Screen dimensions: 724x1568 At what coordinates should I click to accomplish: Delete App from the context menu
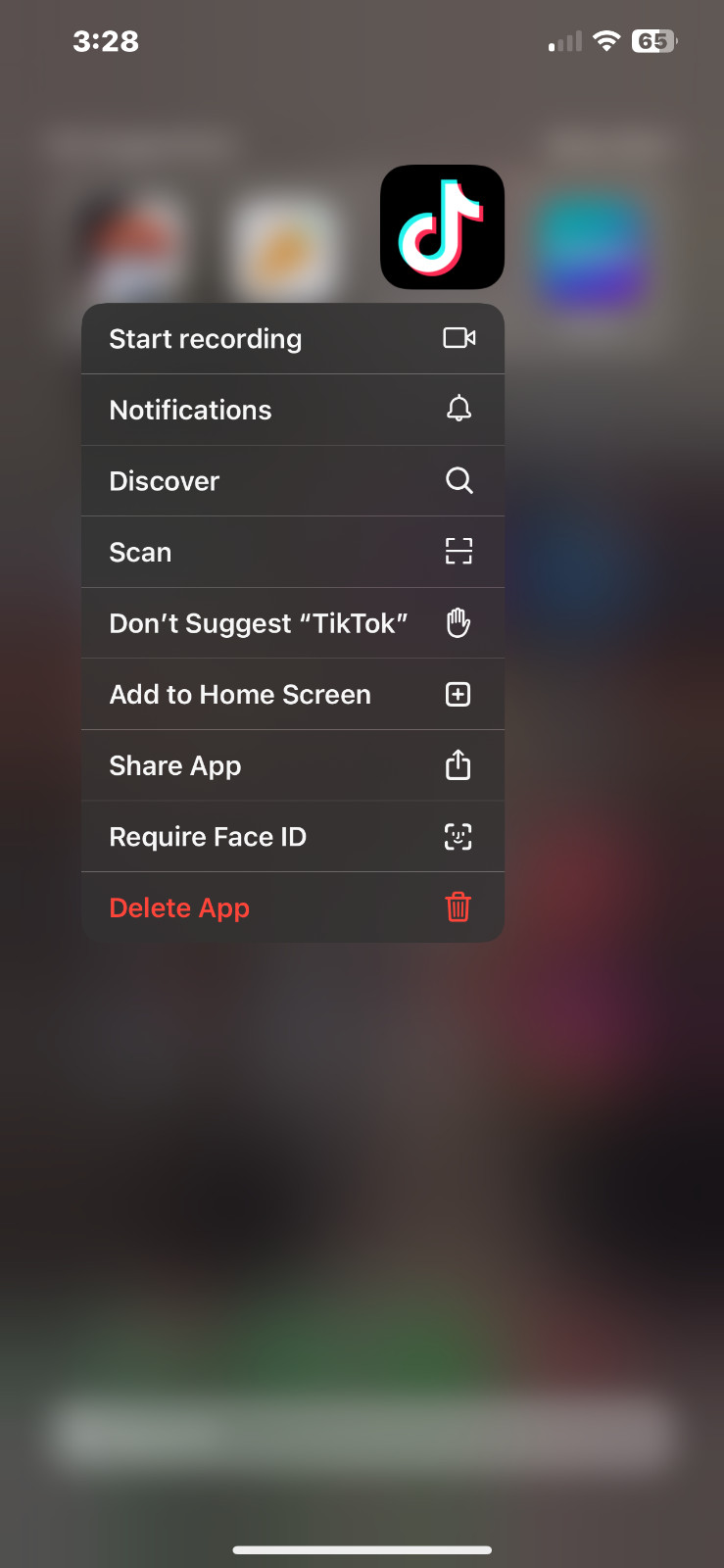[292, 907]
